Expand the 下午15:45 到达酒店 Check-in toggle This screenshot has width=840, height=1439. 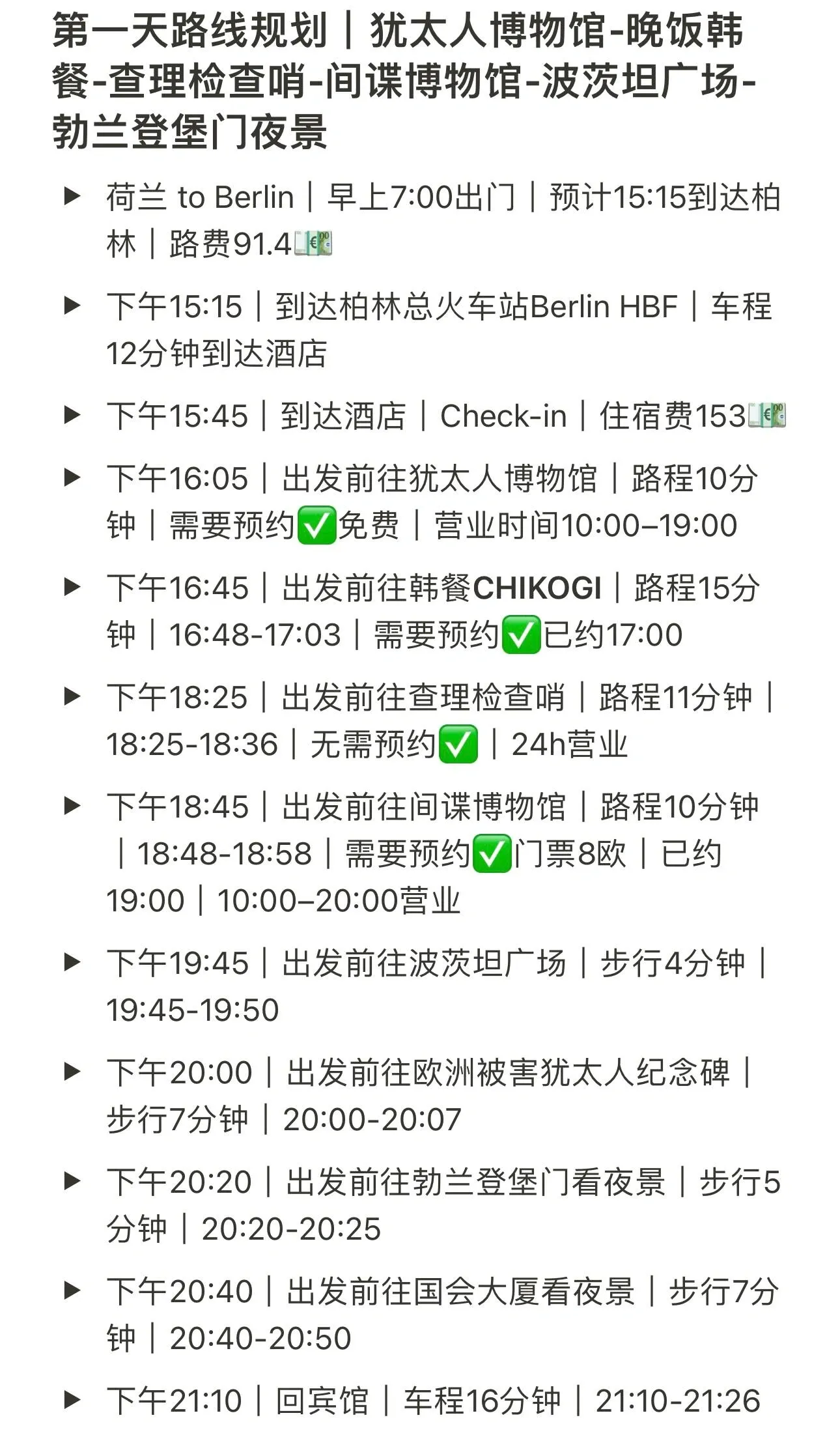(x=72, y=415)
